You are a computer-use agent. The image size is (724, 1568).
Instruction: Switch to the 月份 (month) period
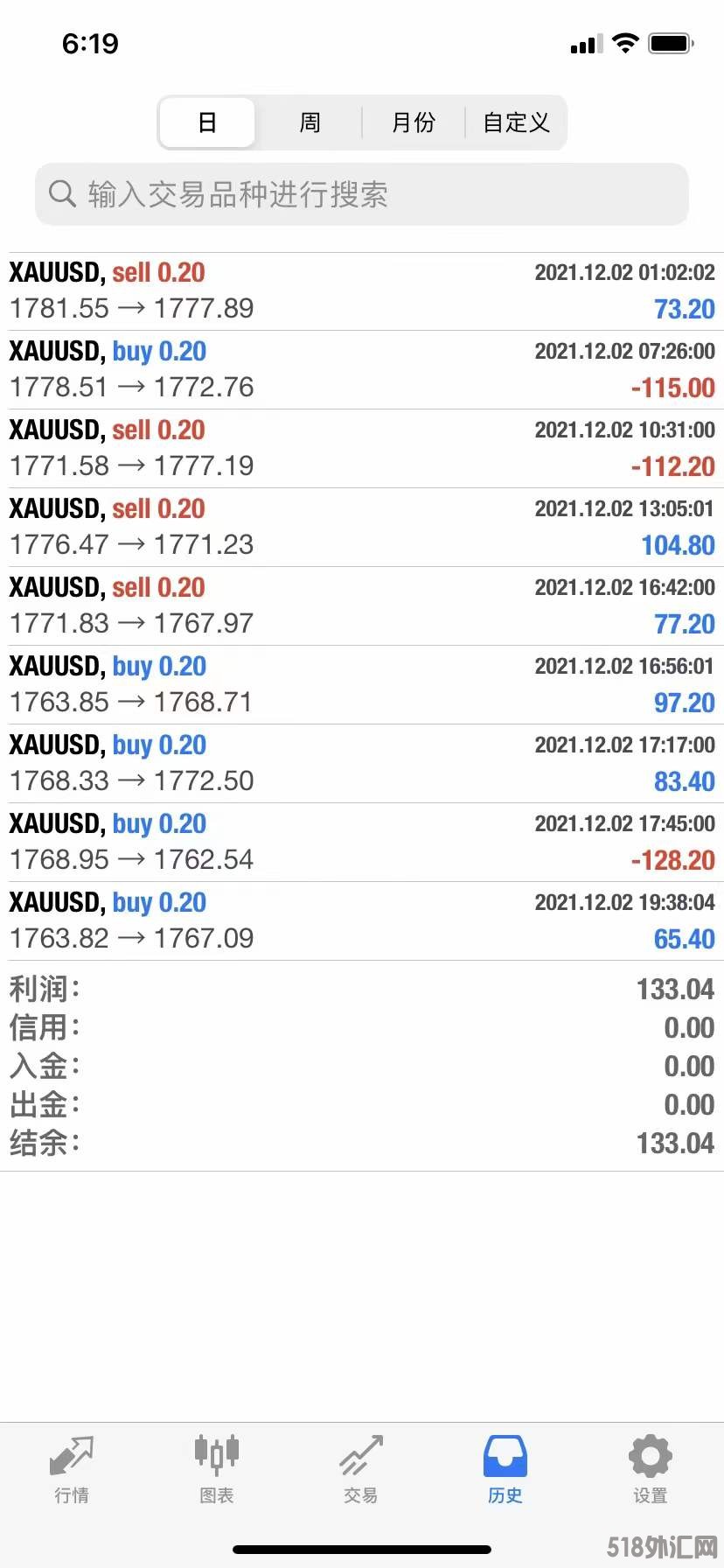pyautogui.click(x=413, y=122)
